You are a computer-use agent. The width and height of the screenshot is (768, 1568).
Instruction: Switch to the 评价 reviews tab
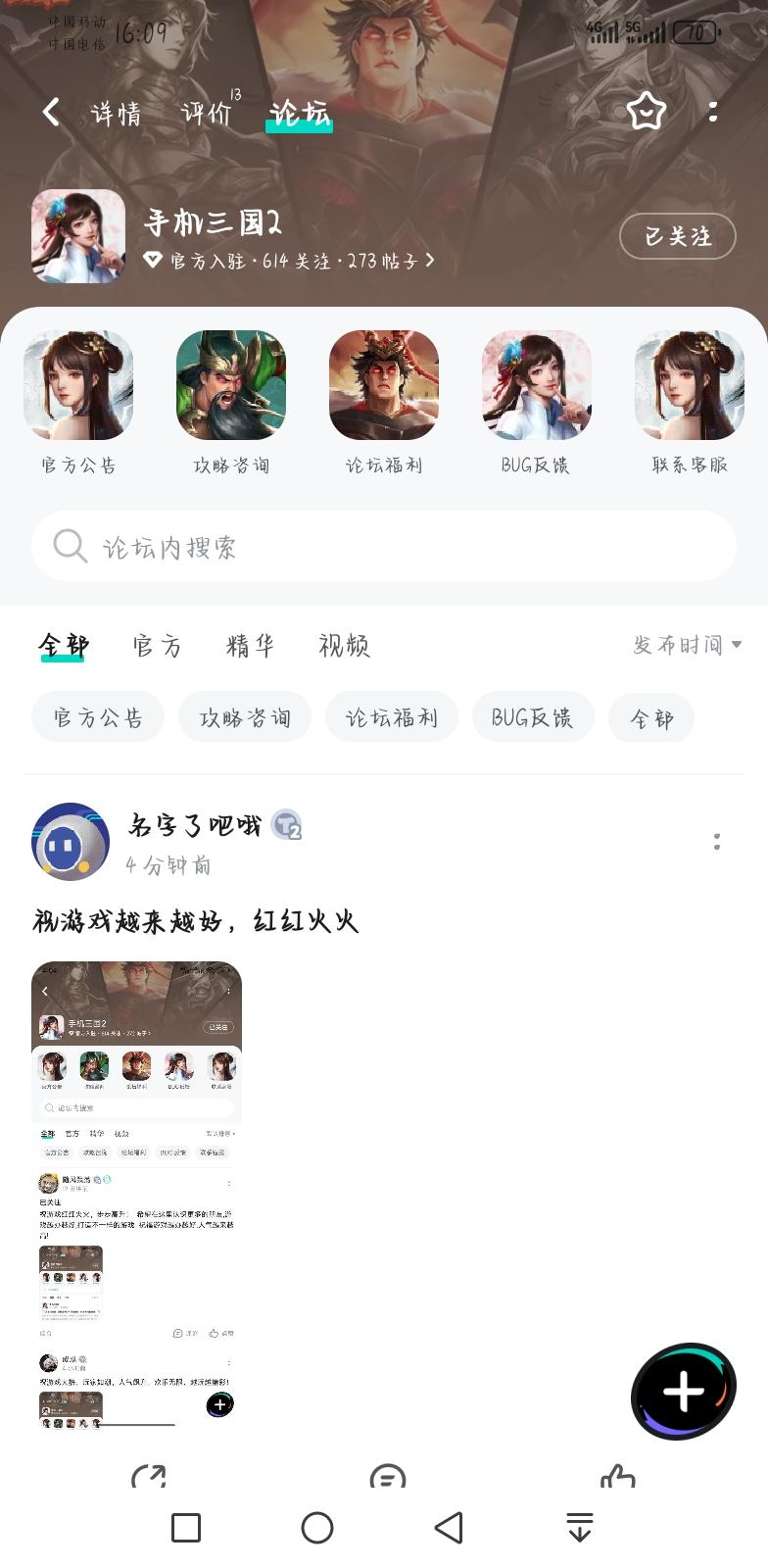204,112
